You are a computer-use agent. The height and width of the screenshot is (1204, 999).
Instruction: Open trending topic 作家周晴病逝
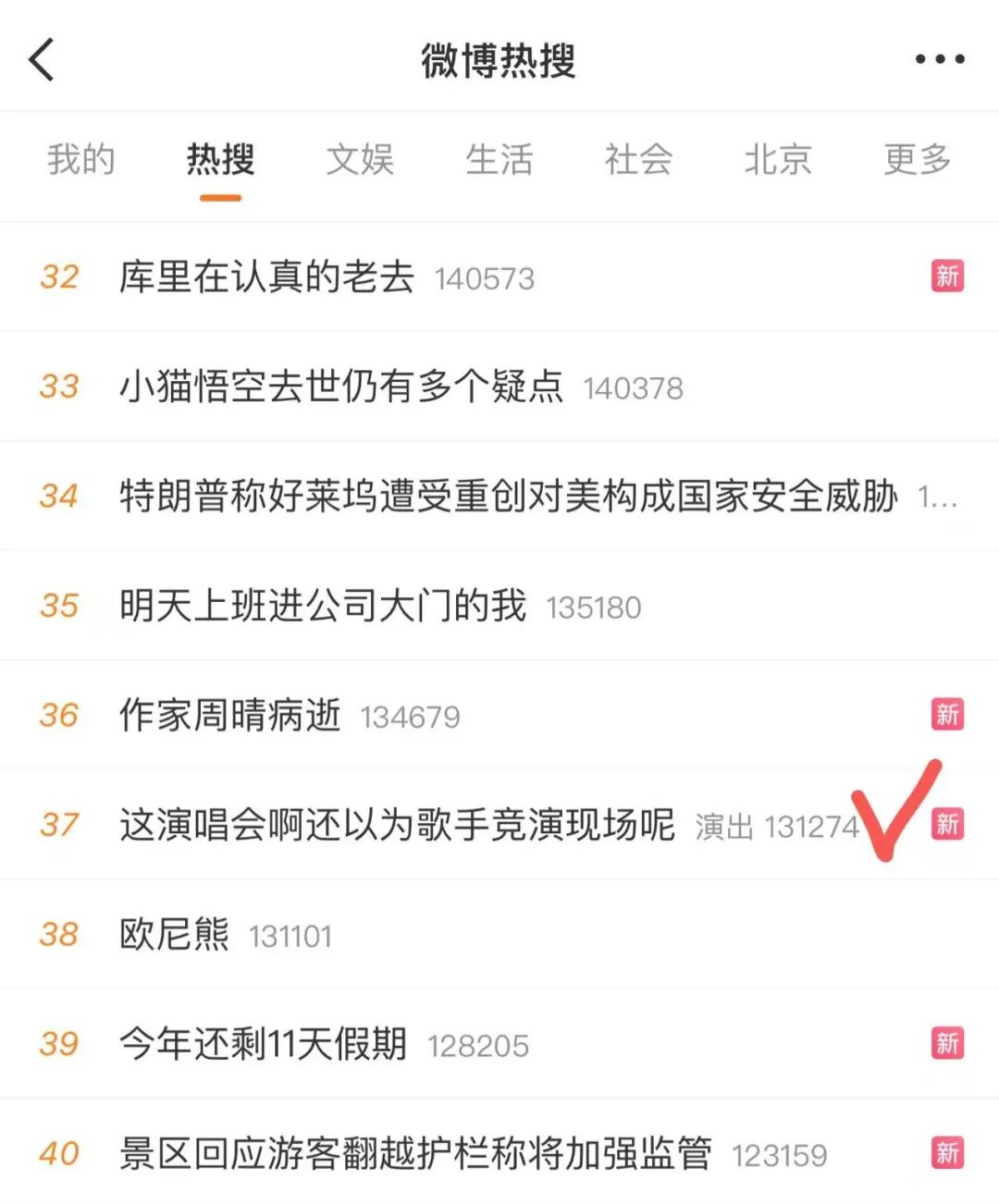click(229, 716)
